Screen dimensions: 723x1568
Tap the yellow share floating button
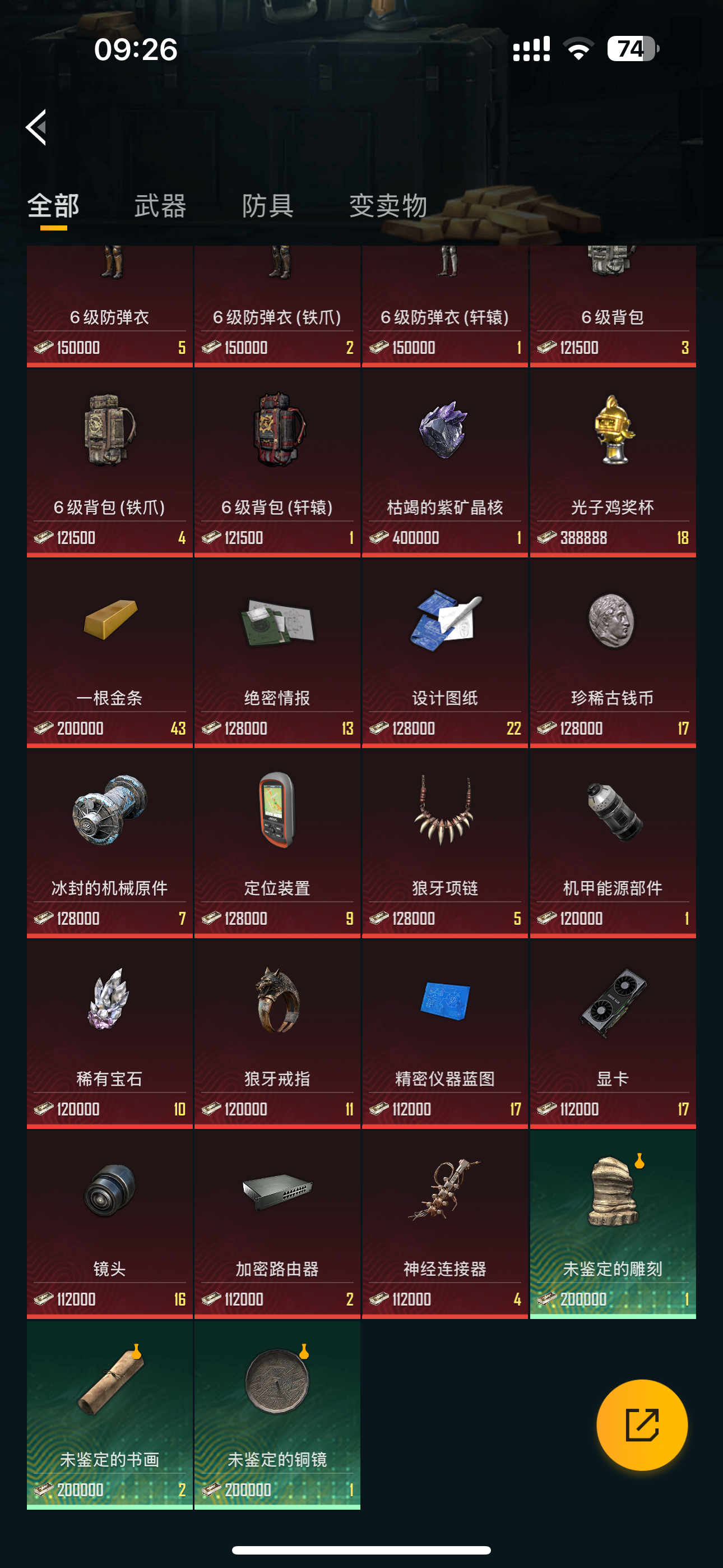(641, 1425)
